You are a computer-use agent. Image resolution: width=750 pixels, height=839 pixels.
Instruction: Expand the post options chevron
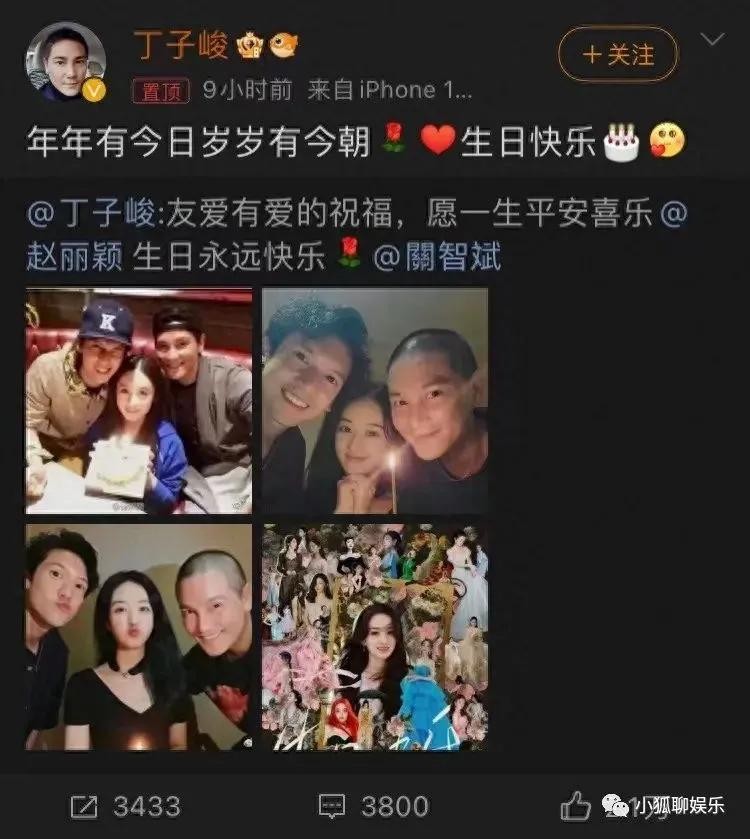pos(712,40)
